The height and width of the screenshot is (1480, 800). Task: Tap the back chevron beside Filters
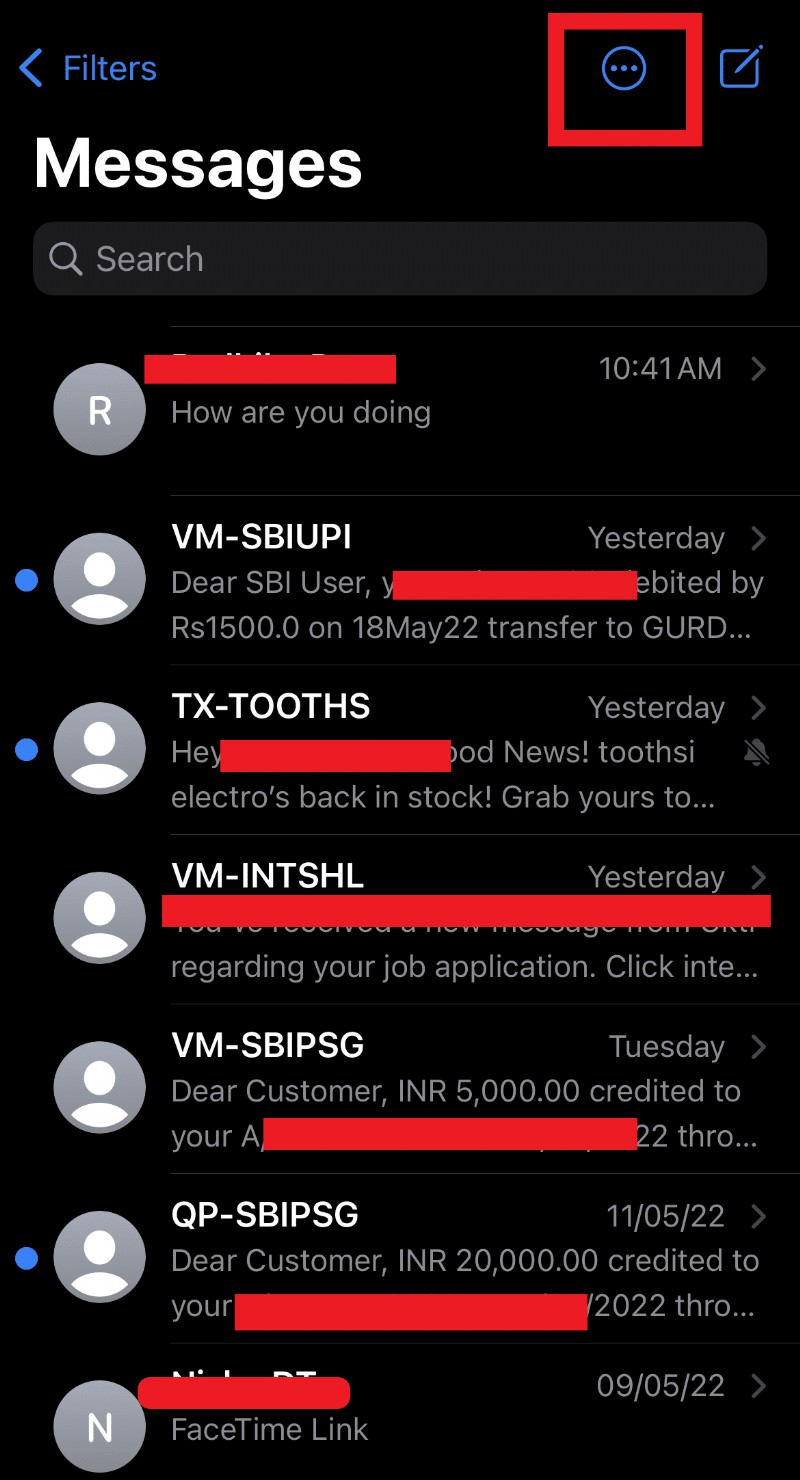[30, 68]
